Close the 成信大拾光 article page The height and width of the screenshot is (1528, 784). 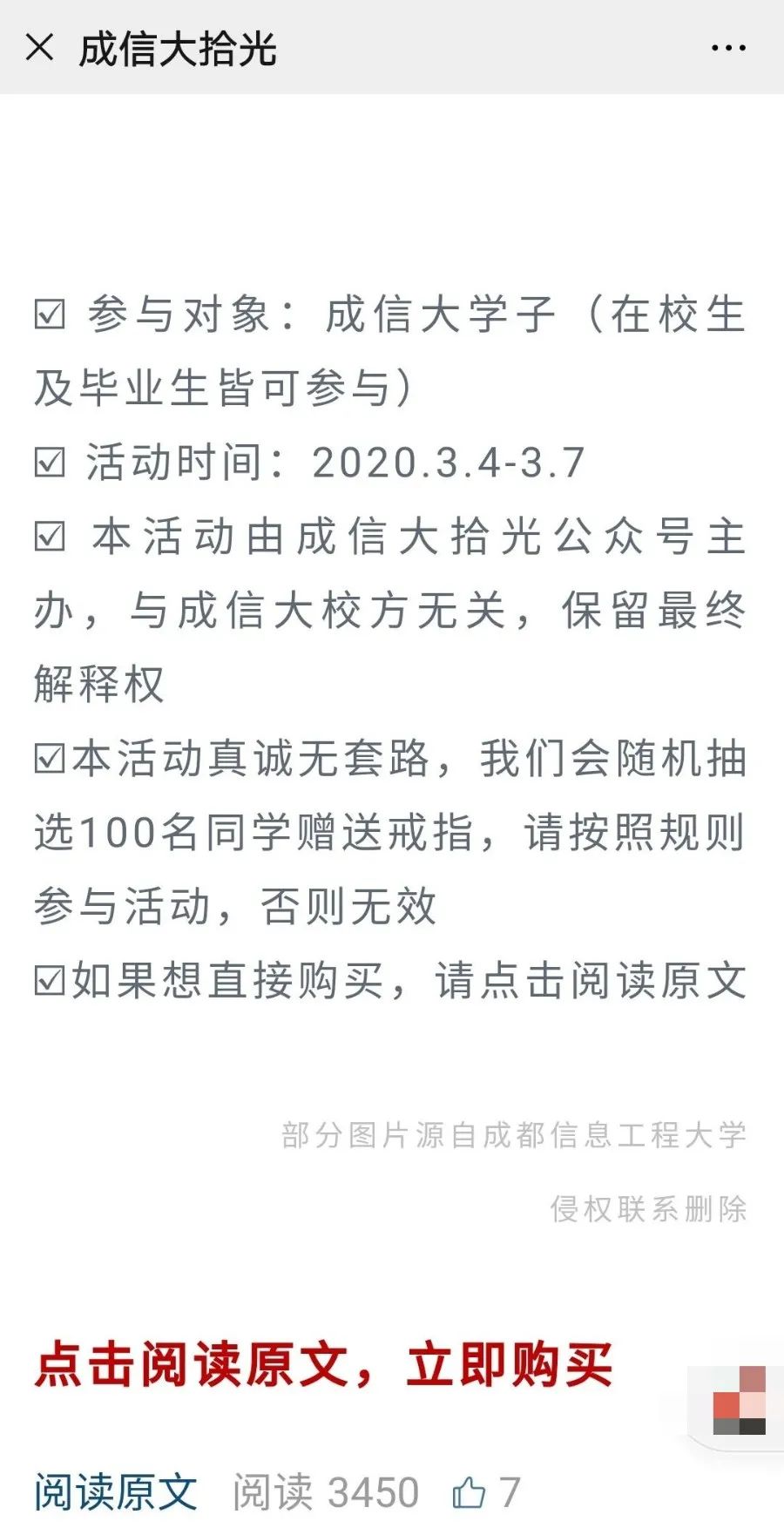[40, 47]
